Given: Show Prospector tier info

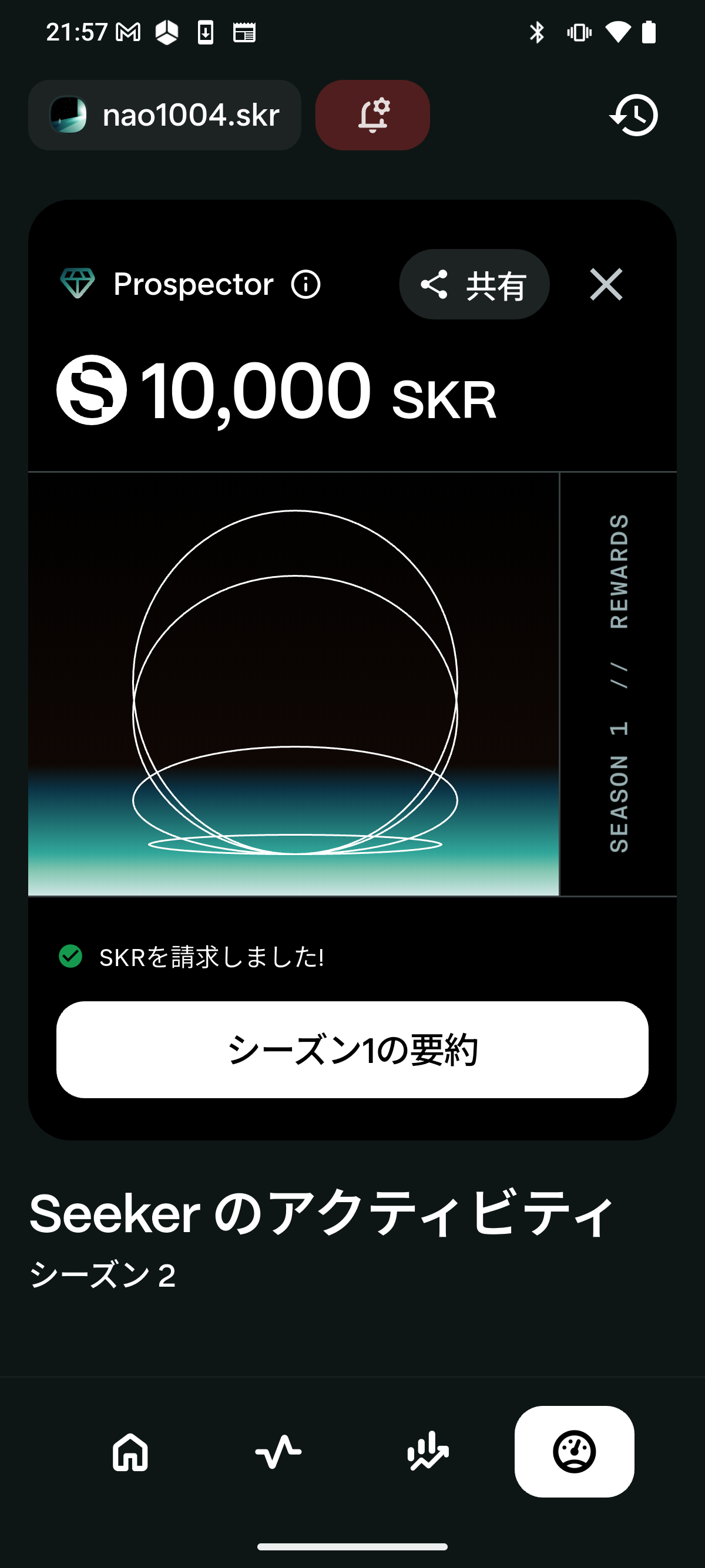Looking at the screenshot, I should (305, 284).
